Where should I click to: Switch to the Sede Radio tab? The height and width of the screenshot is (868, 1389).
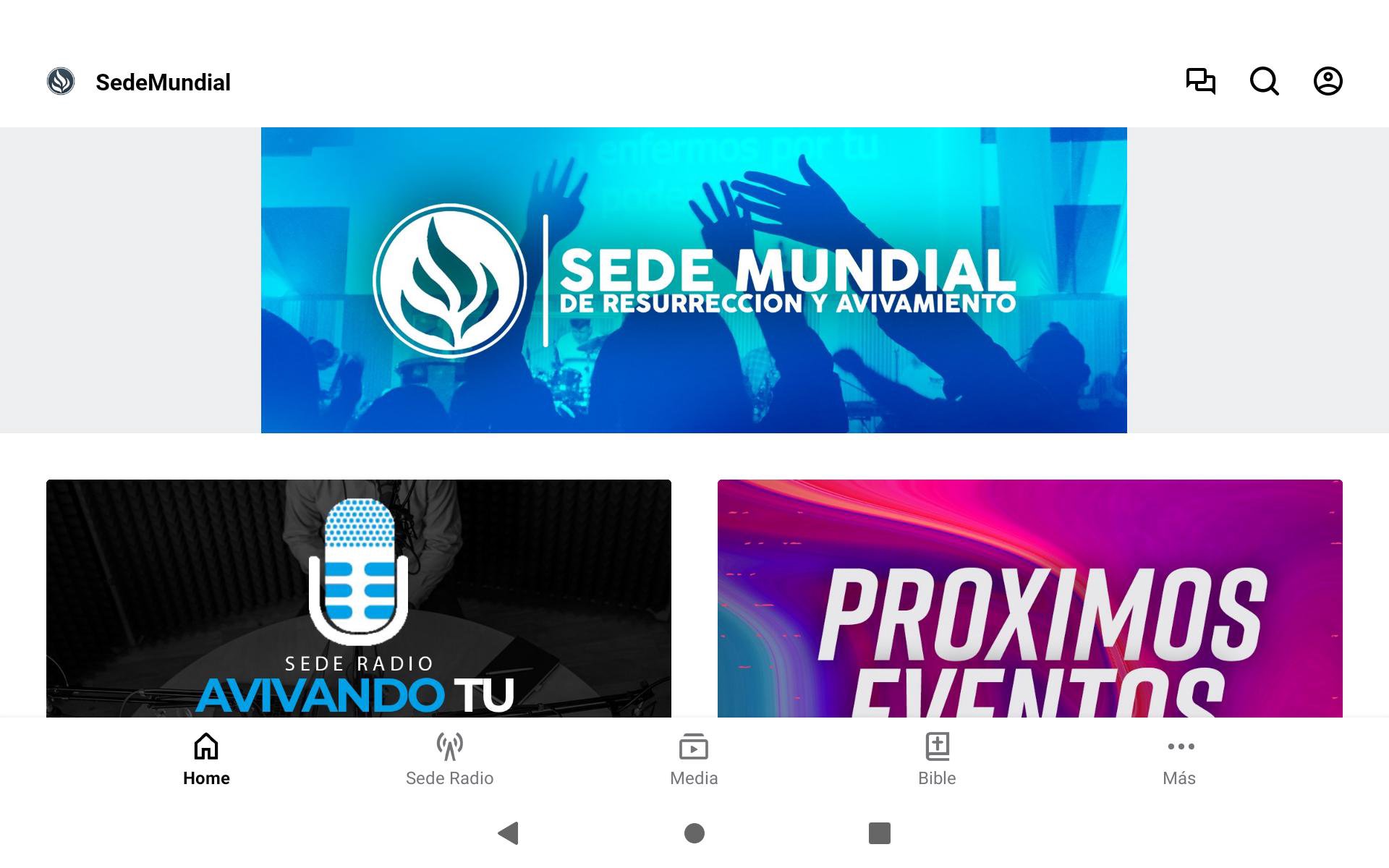click(x=449, y=758)
